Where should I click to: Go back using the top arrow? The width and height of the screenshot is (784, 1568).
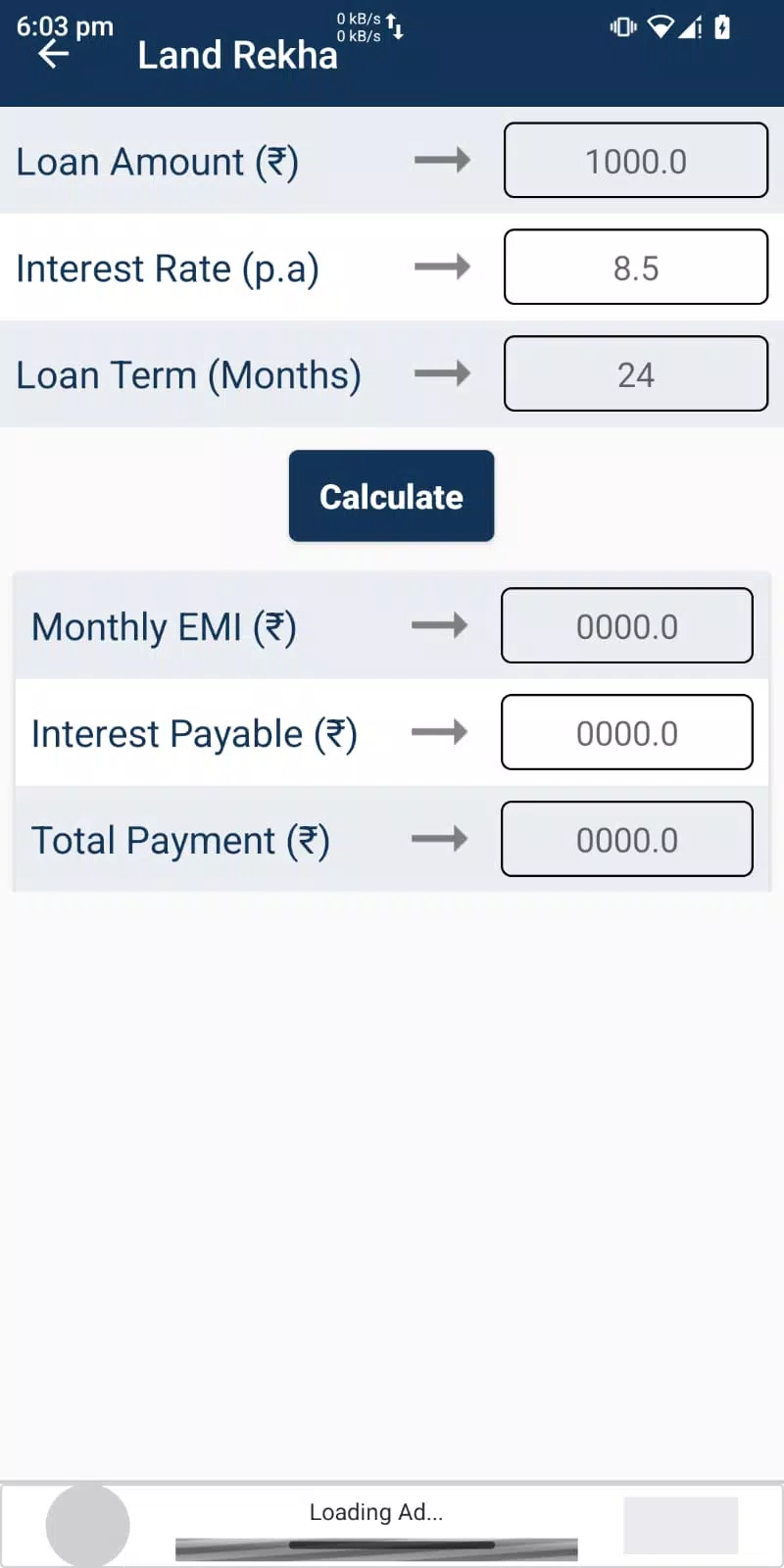pyautogui.click(x=54, y=55)
